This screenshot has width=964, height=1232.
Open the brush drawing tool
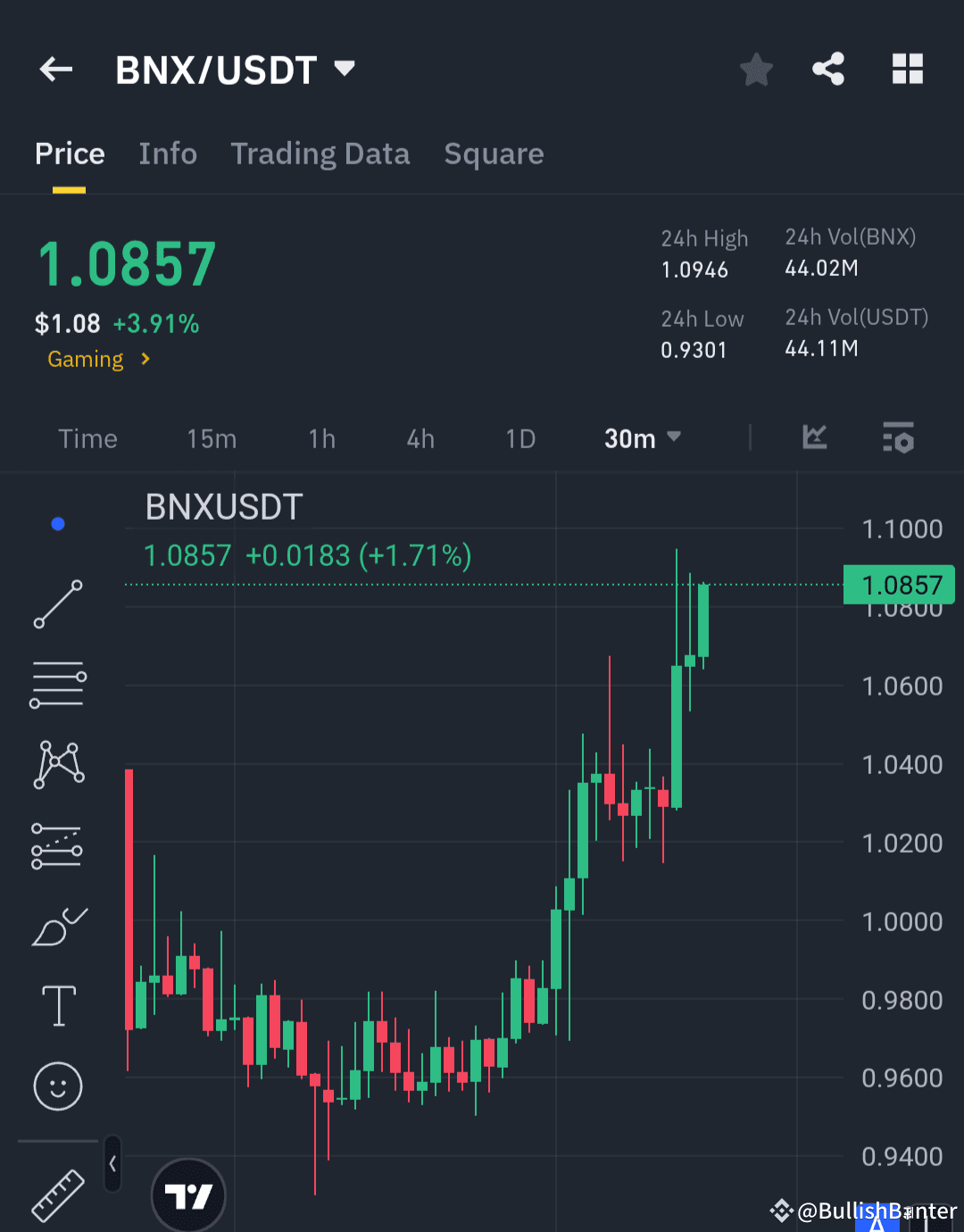(58, 927)
